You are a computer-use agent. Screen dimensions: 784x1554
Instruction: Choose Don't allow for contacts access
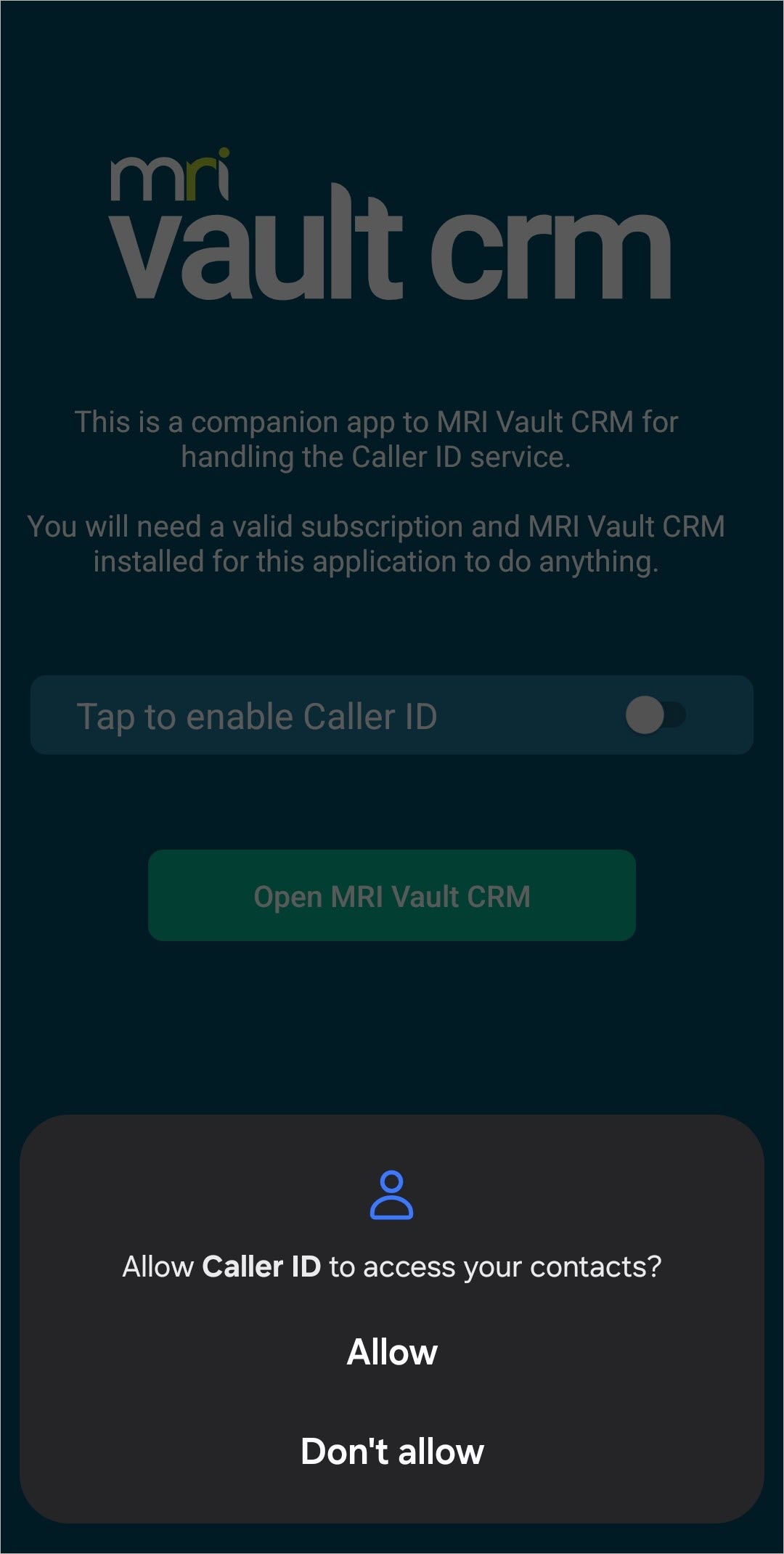[x=392, y=1452]
